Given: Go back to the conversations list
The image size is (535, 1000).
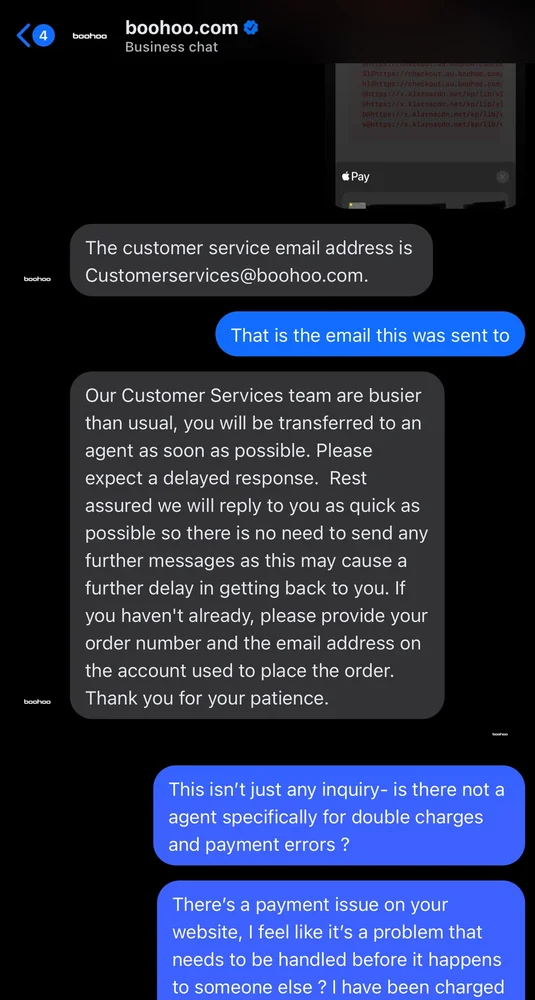Looking at the screenshot, I should point(35,36).
